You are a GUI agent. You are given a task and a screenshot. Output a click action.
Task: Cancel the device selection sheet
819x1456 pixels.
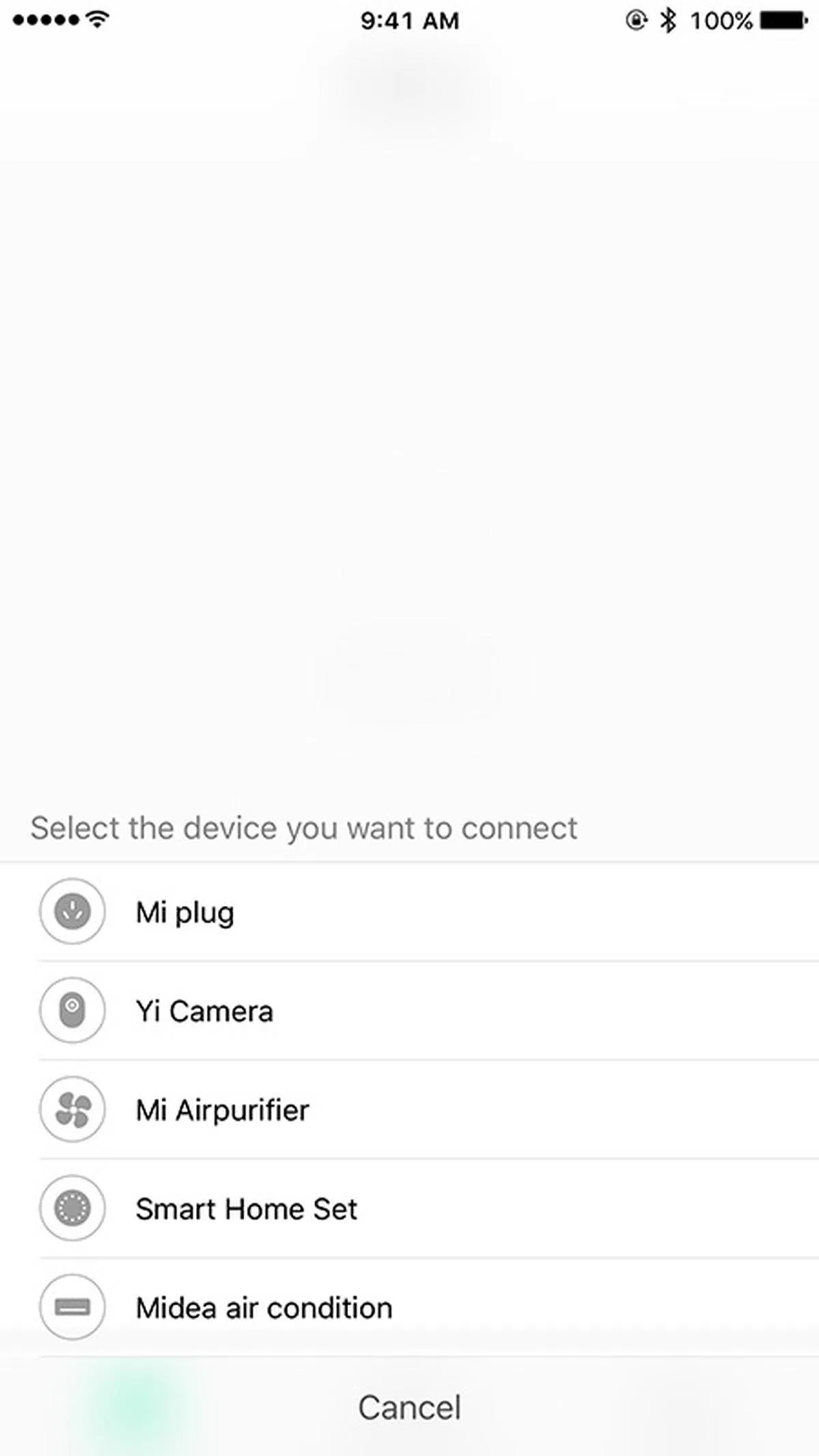coord(409,1407)
